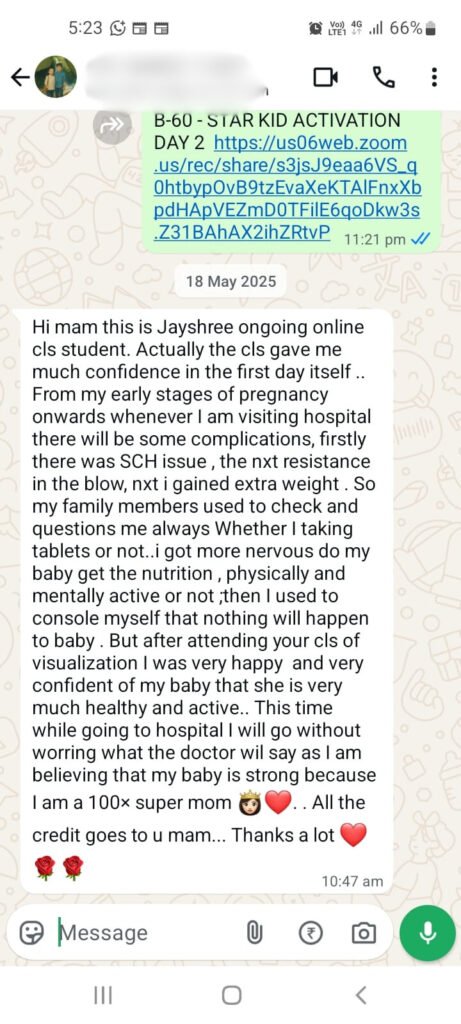Start a voice call

point(384,78)
